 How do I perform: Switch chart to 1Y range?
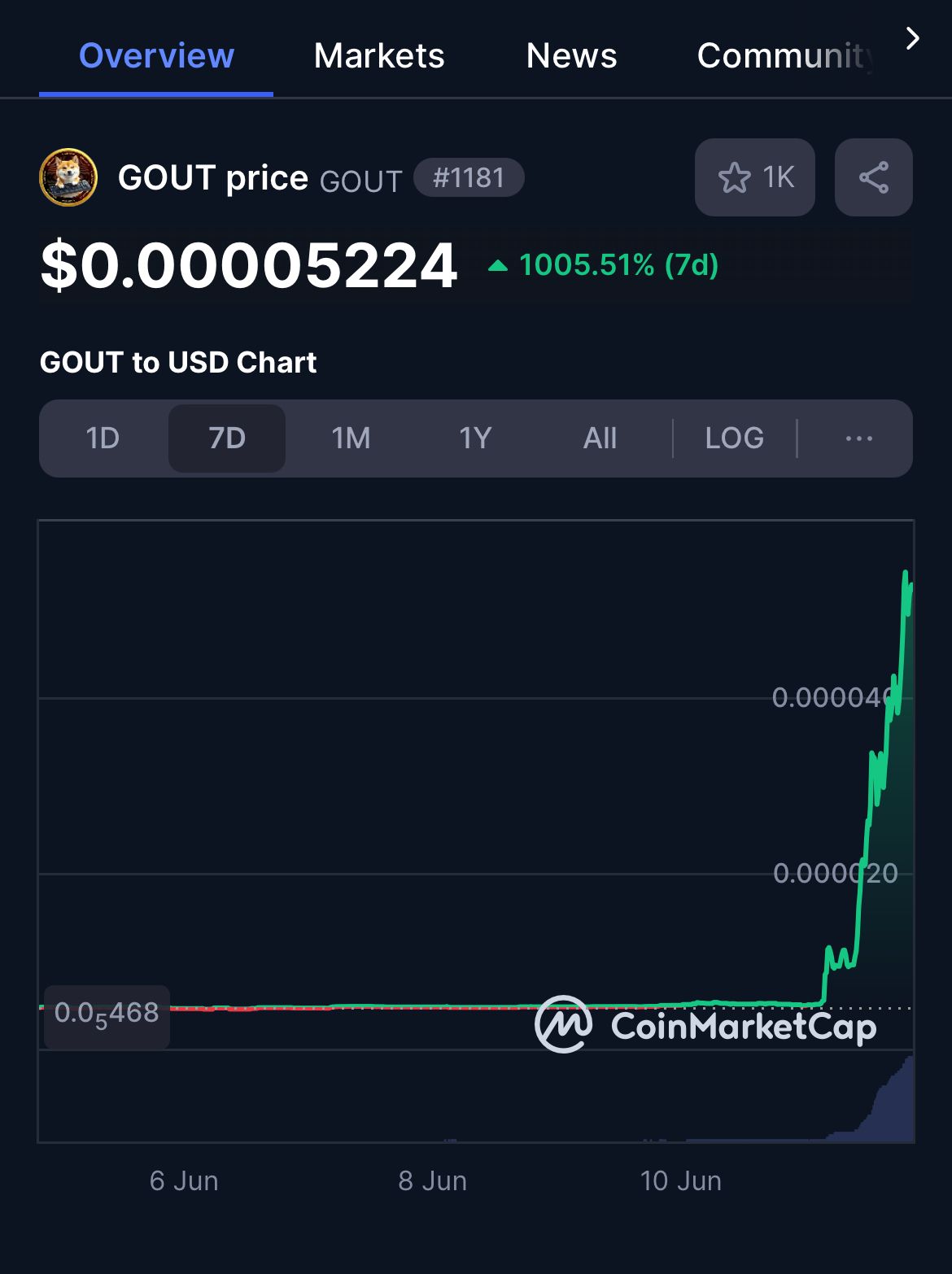475,438
